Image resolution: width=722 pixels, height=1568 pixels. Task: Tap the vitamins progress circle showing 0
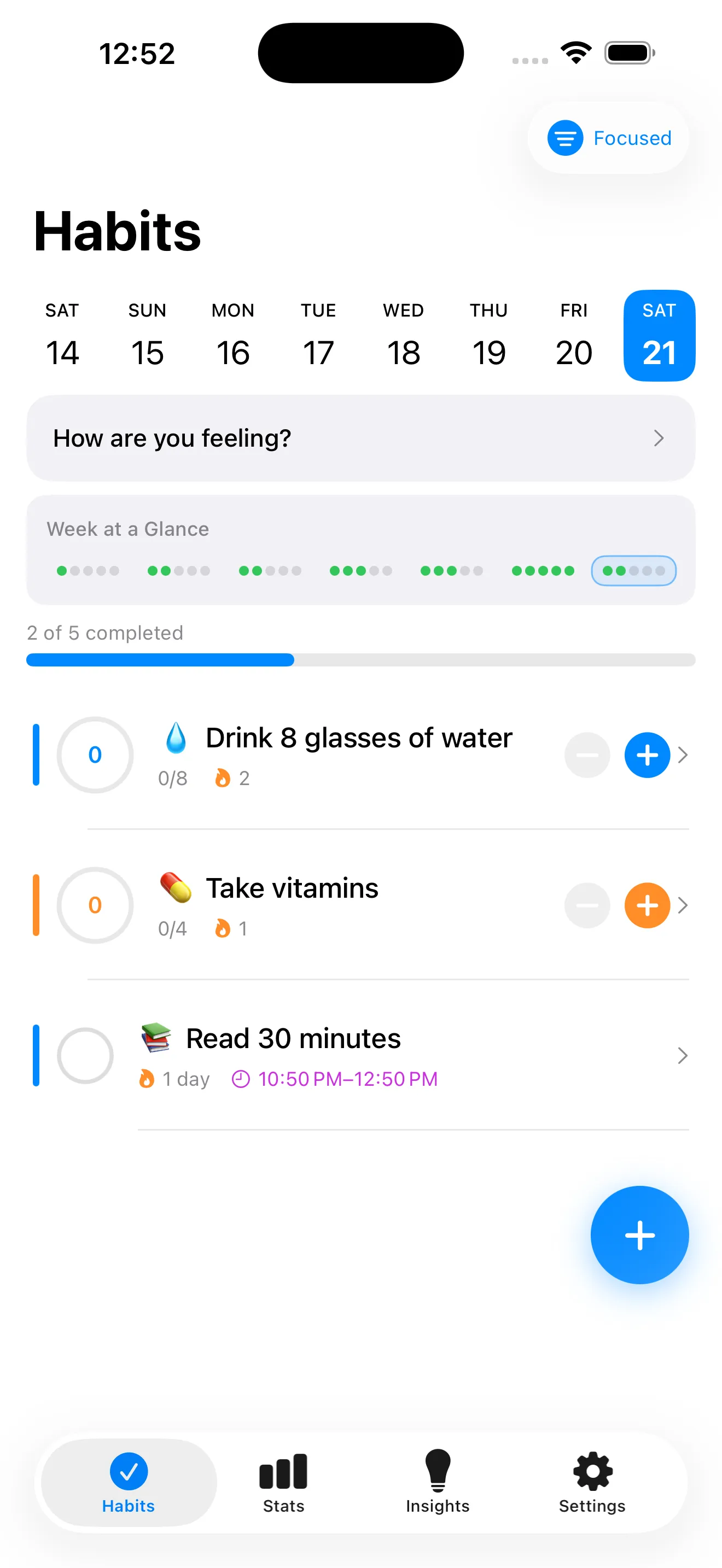95,905
